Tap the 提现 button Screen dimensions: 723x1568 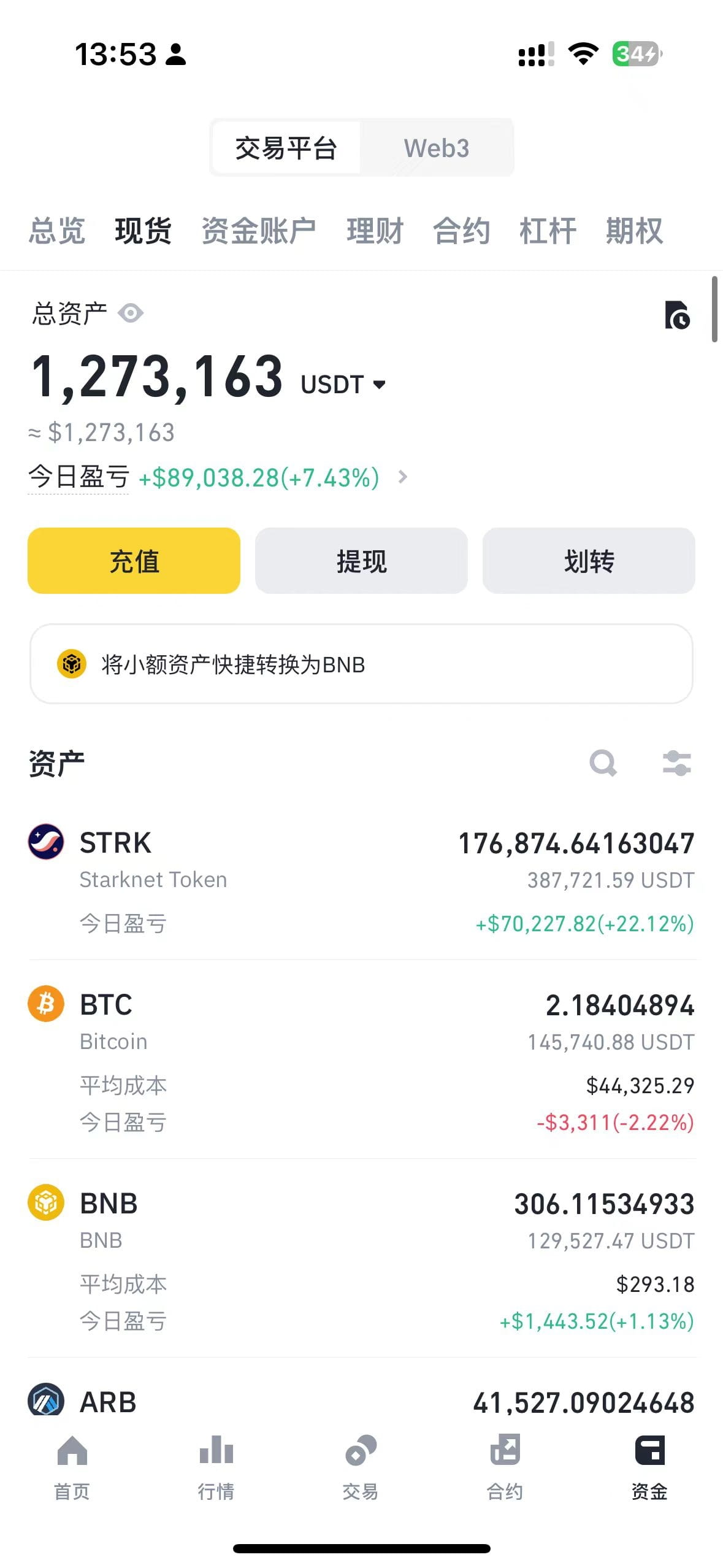361,561
